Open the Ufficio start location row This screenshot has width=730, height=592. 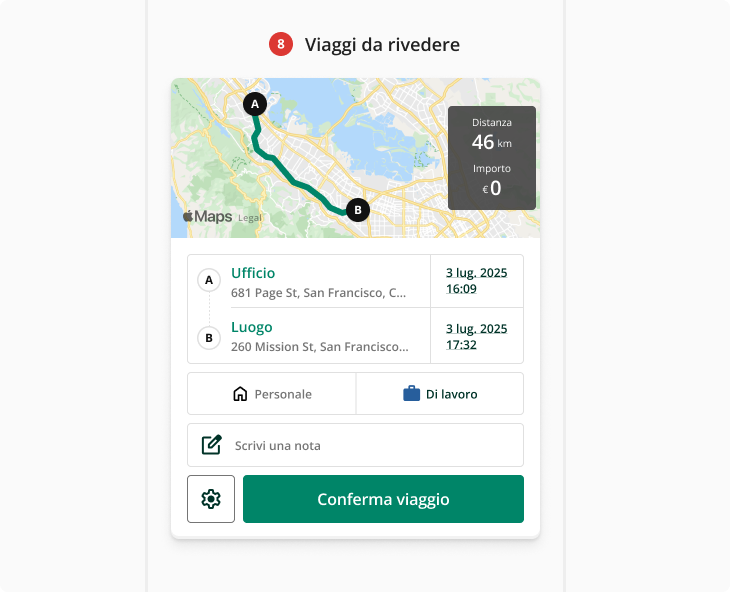(318, 282)
